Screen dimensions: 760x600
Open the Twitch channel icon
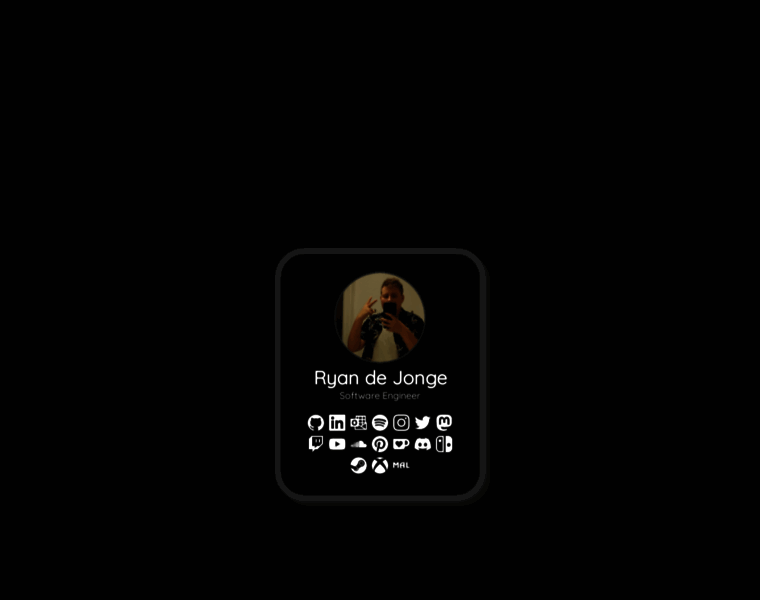pos(316,444)
